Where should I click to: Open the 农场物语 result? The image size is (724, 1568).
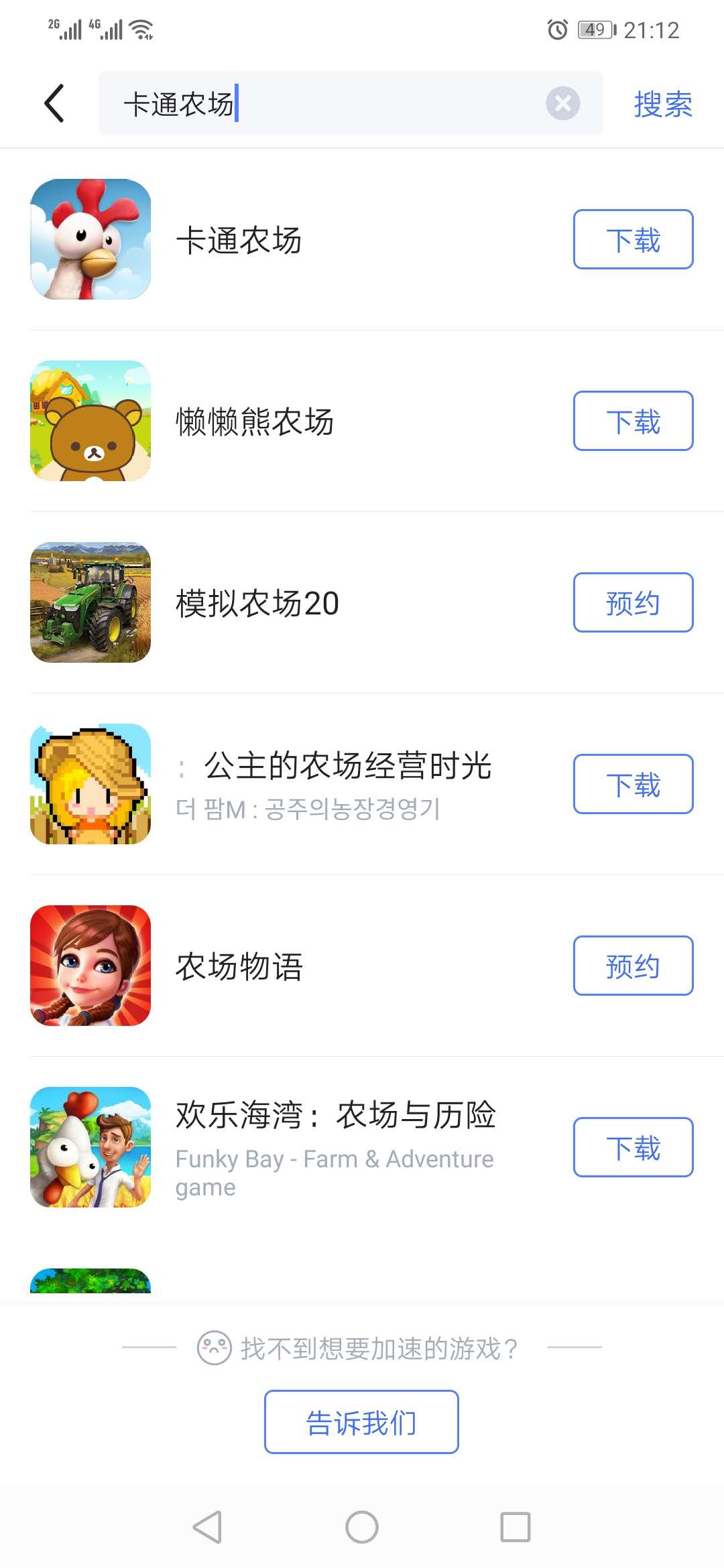pos(239,966)
